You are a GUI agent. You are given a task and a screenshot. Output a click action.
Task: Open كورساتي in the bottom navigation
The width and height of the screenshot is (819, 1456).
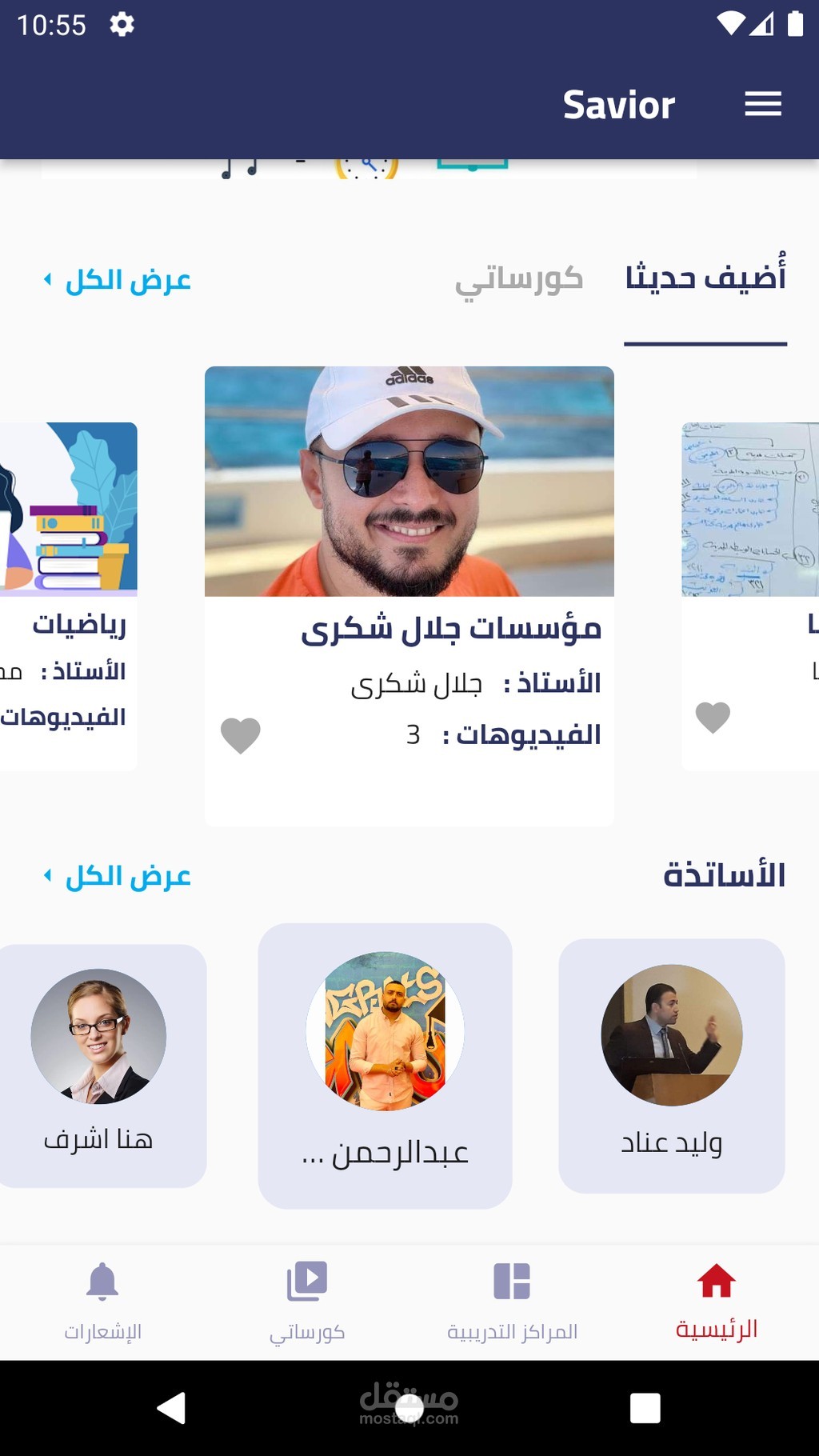click(307, 1300)
